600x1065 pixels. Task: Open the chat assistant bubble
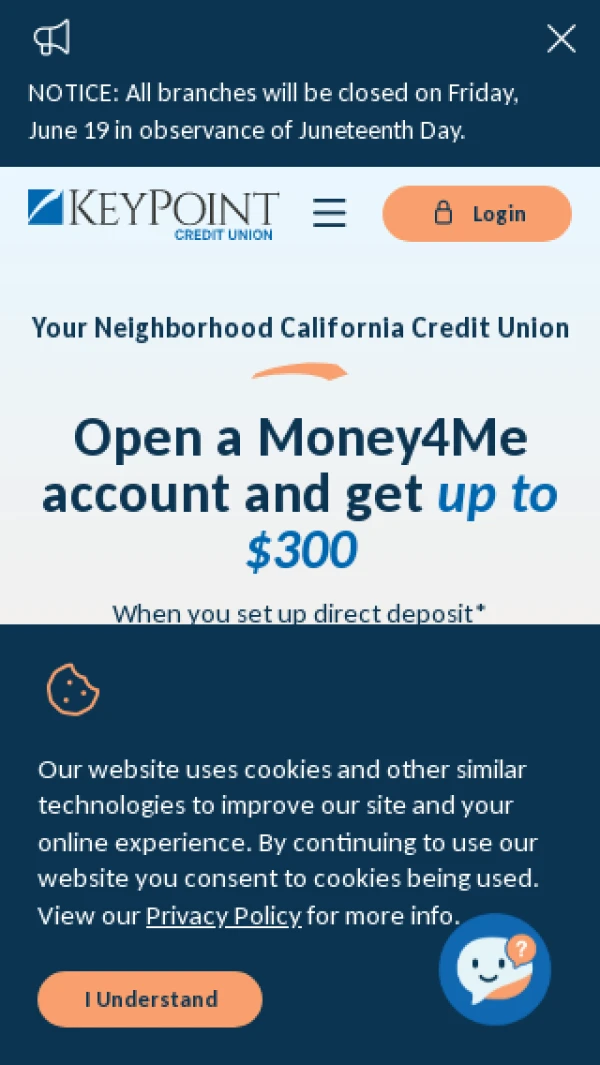click(x=495, y=969)
